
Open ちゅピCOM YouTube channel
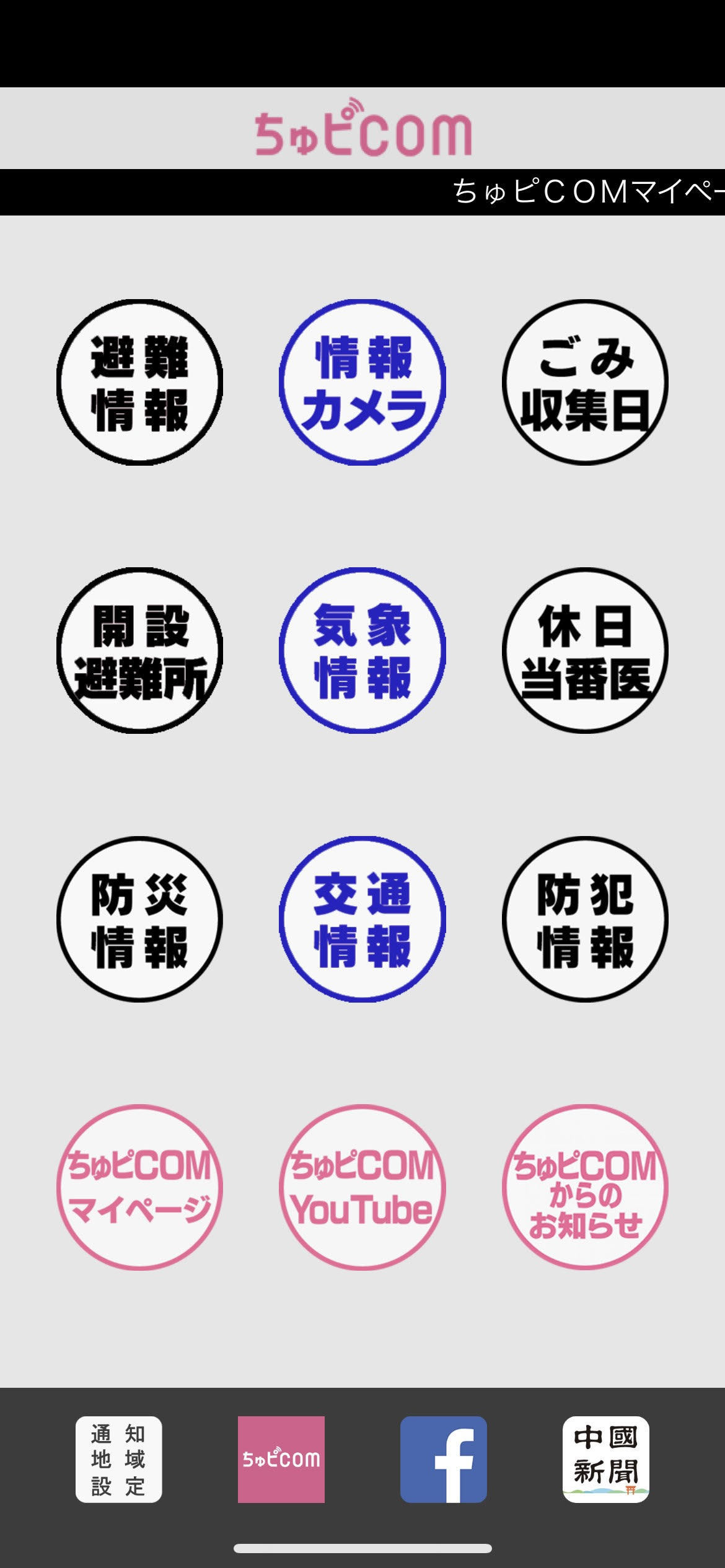[362, 1187]
